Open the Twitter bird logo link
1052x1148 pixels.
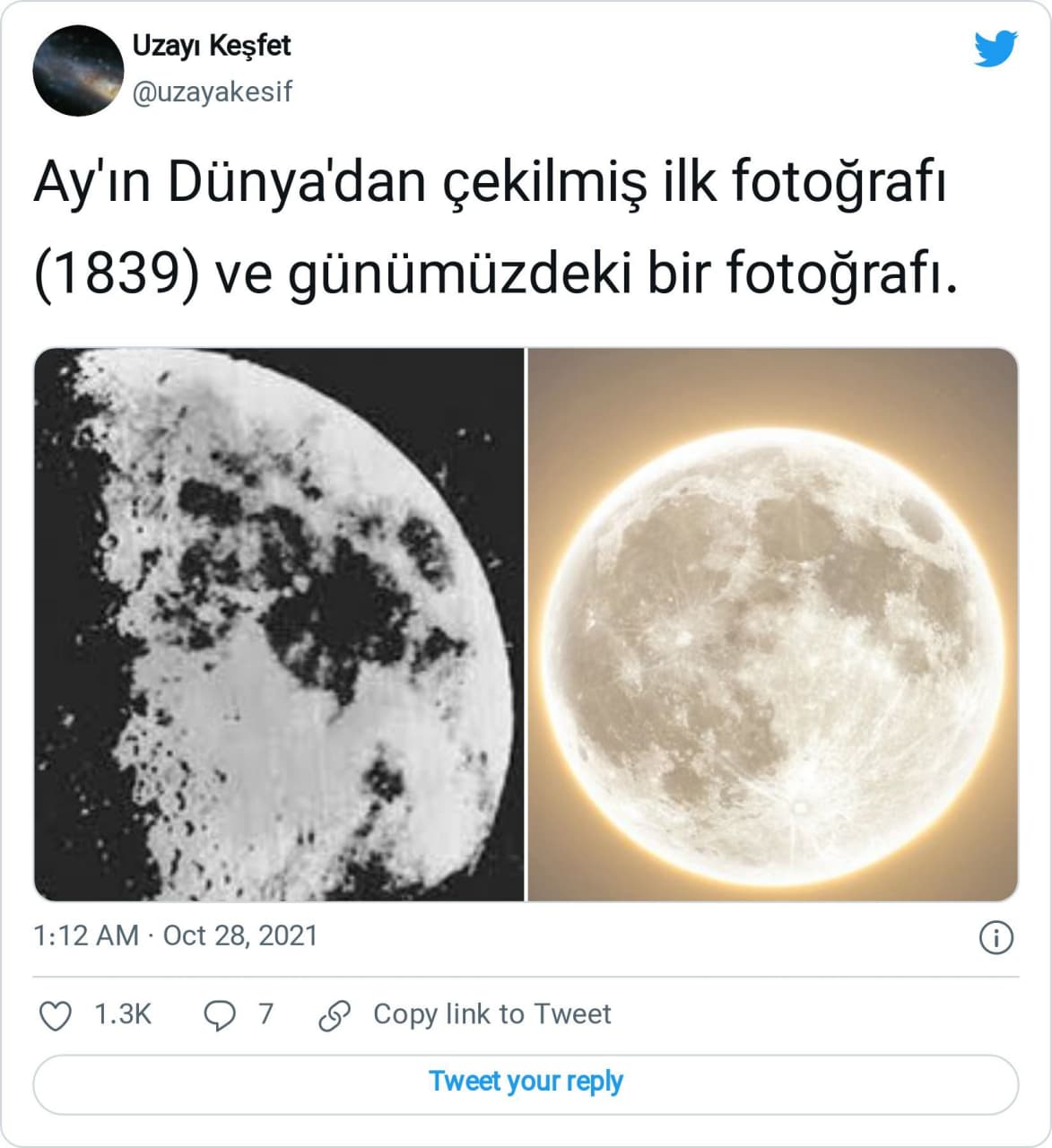click(995, 48)
